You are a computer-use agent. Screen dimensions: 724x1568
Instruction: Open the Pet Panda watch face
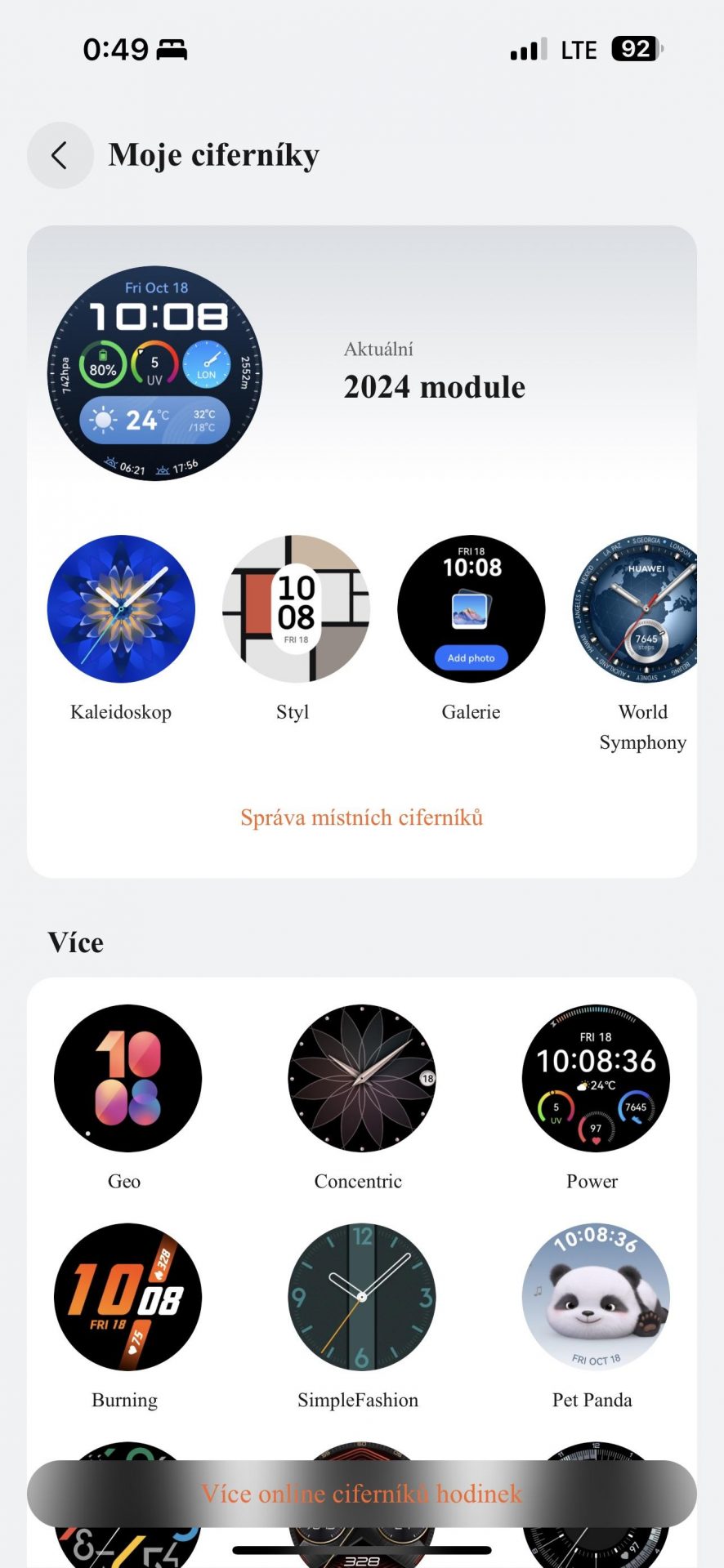[x=596, y=1297]
